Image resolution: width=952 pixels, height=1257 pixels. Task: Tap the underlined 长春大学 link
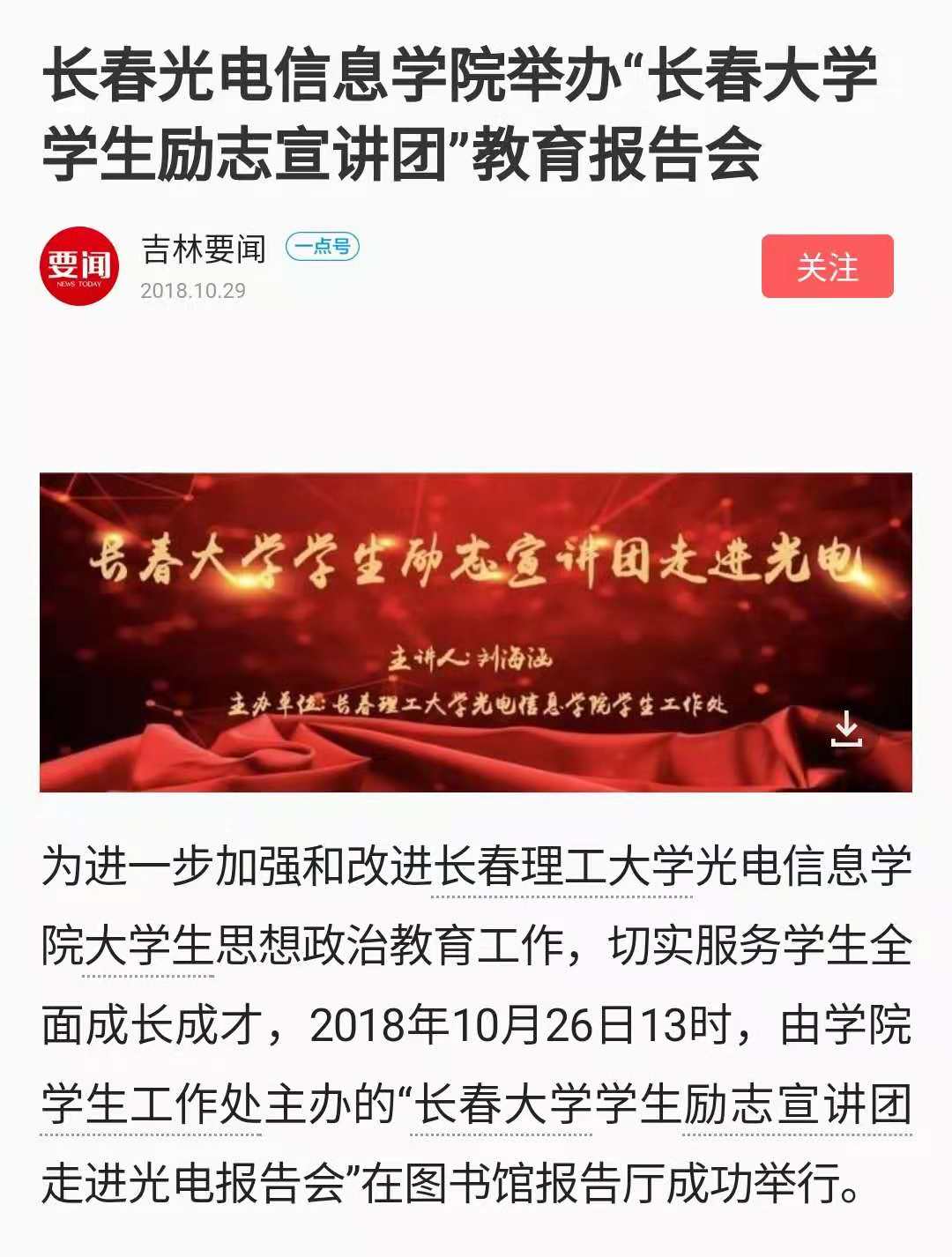(x=503, y=1105)
